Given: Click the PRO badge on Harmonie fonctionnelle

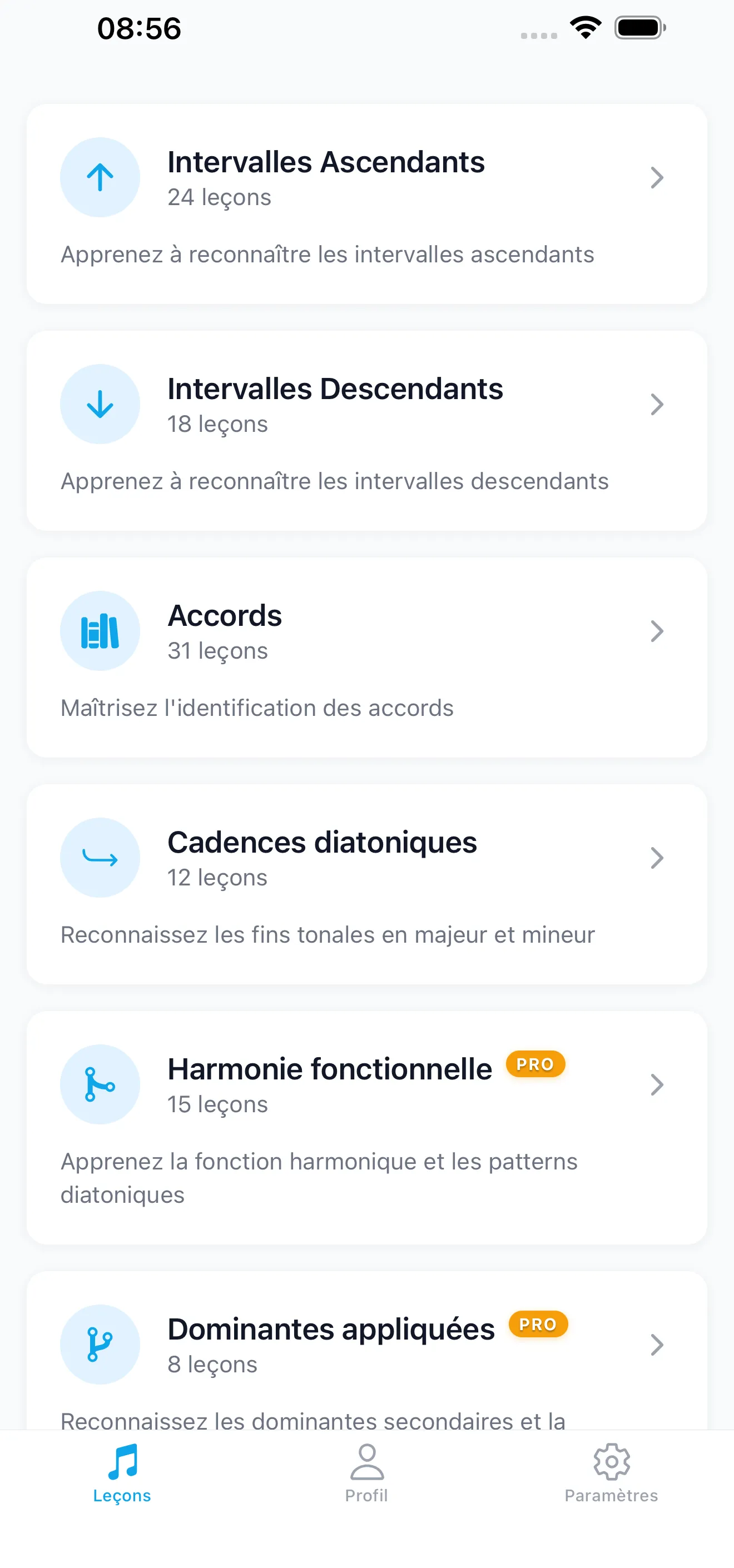Looking at the screenshot, I should 534,1064.
